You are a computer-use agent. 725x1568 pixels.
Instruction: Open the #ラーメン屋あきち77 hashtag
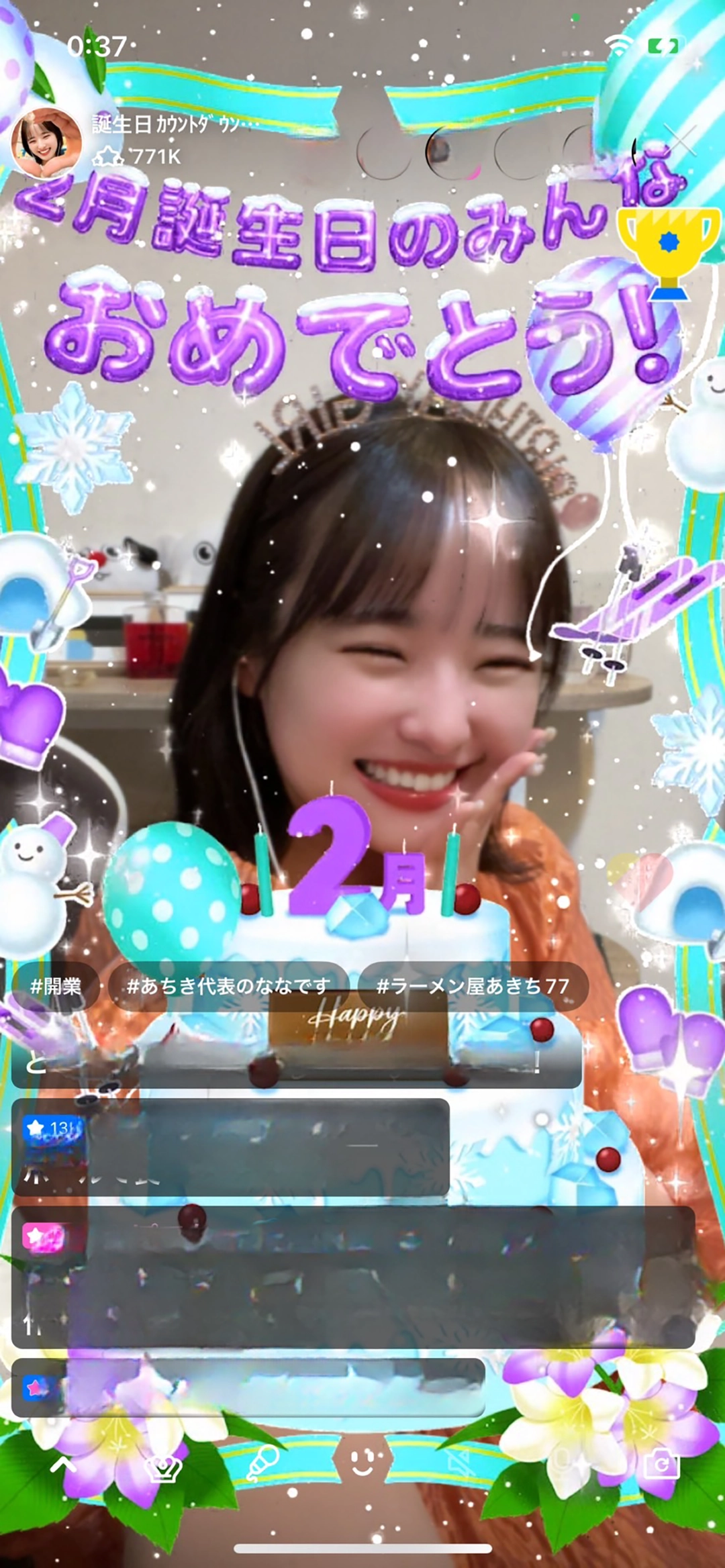(473, 986)
